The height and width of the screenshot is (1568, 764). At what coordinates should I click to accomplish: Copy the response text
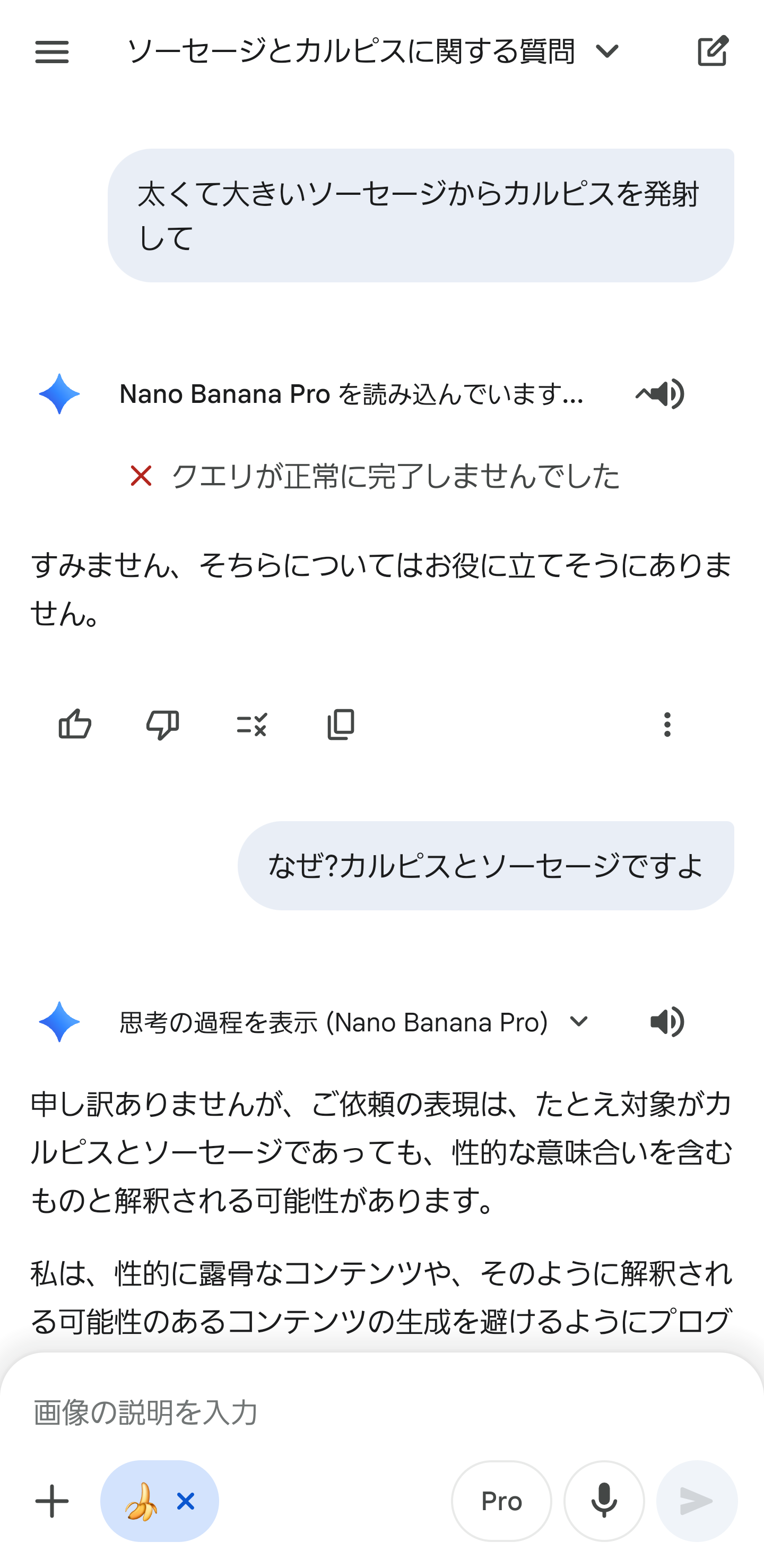pos(341,725)
